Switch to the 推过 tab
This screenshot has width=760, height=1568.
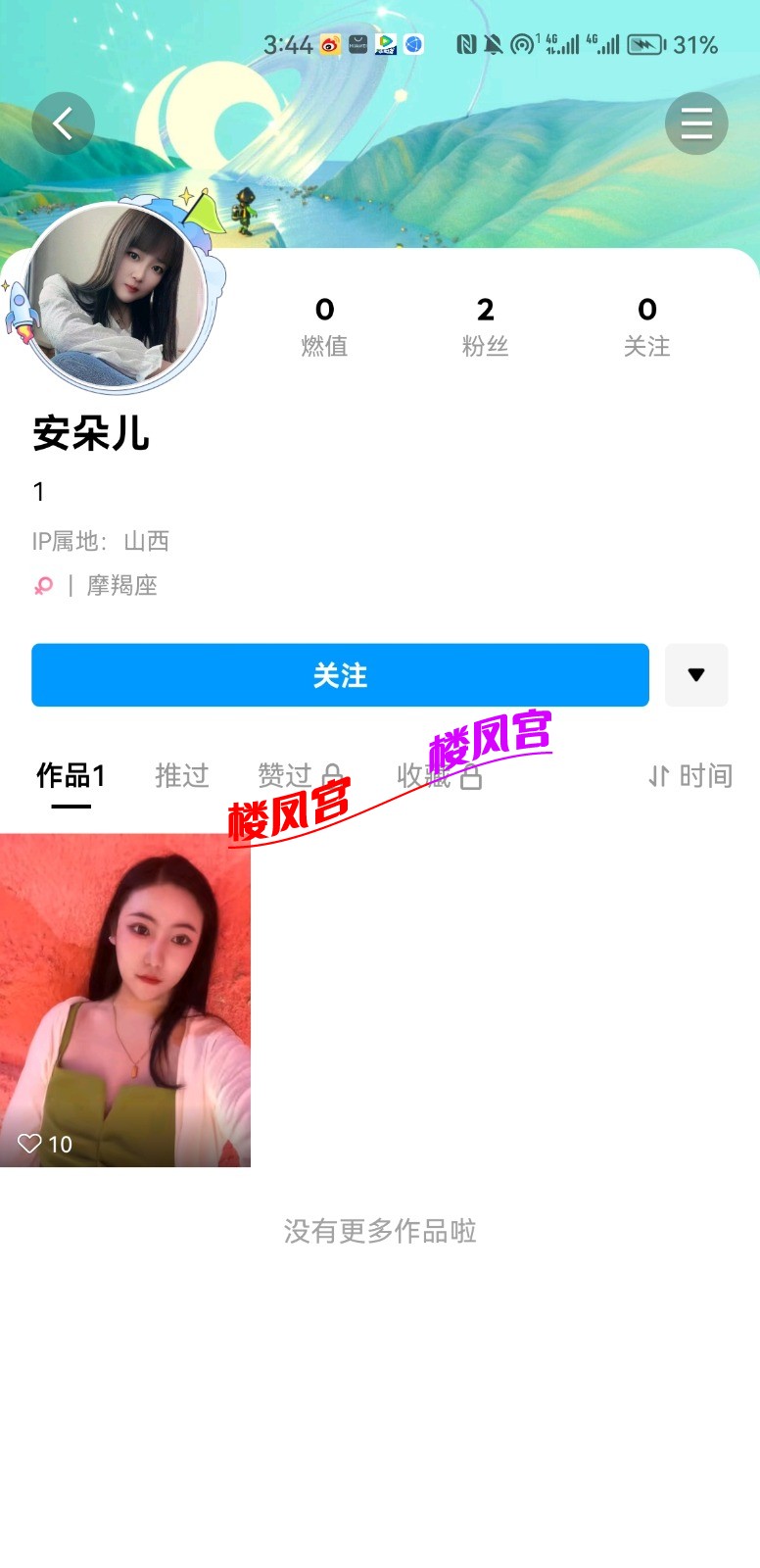click(182, 776)
